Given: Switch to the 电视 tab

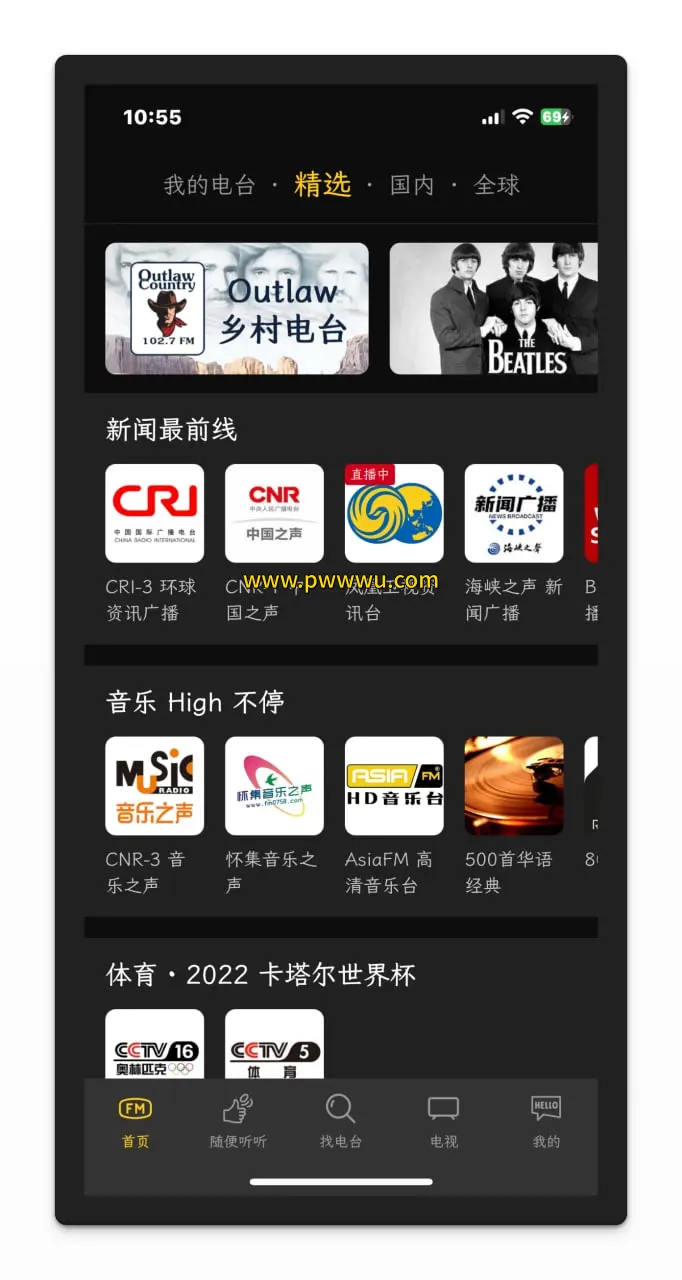Looking at the screenshot, I should click(x=443, y=1121).
